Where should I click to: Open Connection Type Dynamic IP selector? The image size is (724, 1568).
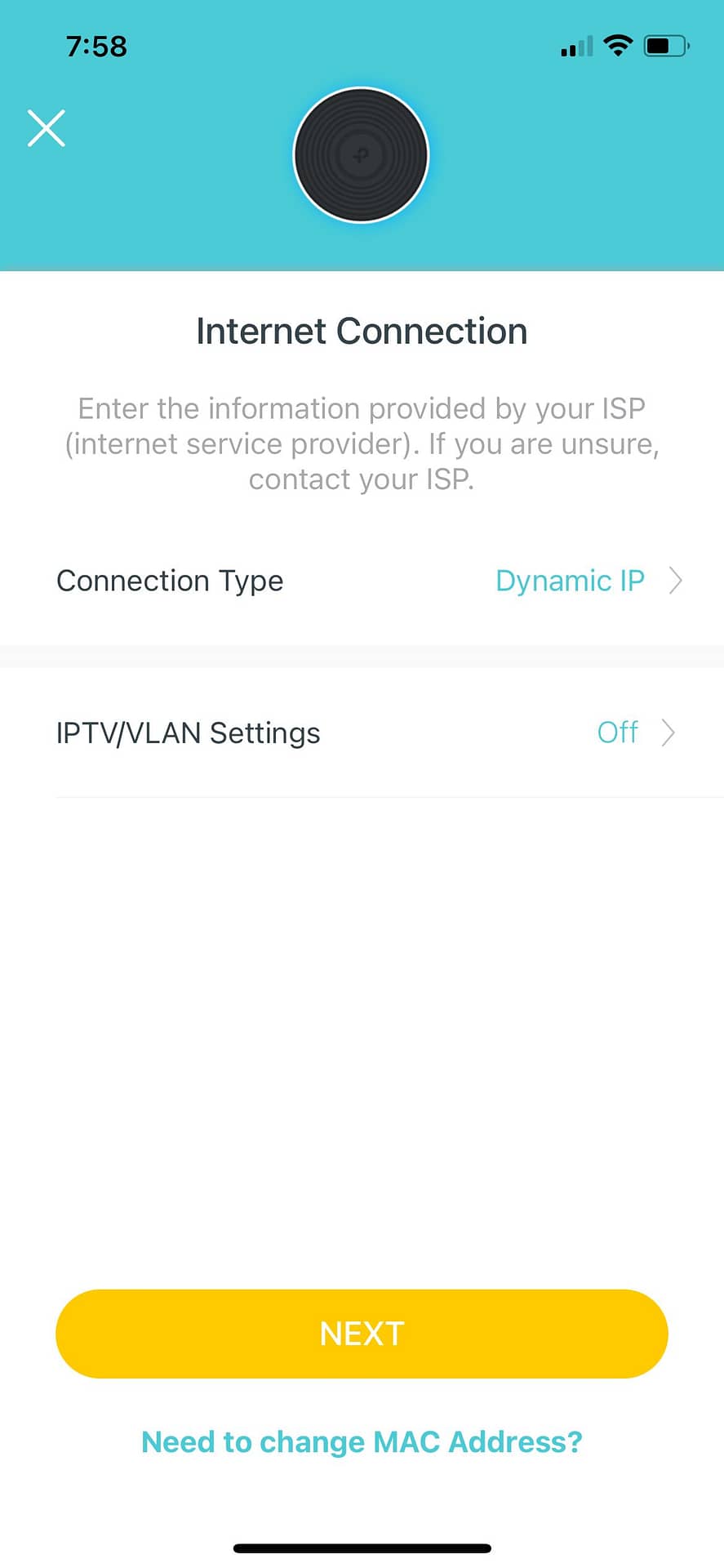pos(362,581)
